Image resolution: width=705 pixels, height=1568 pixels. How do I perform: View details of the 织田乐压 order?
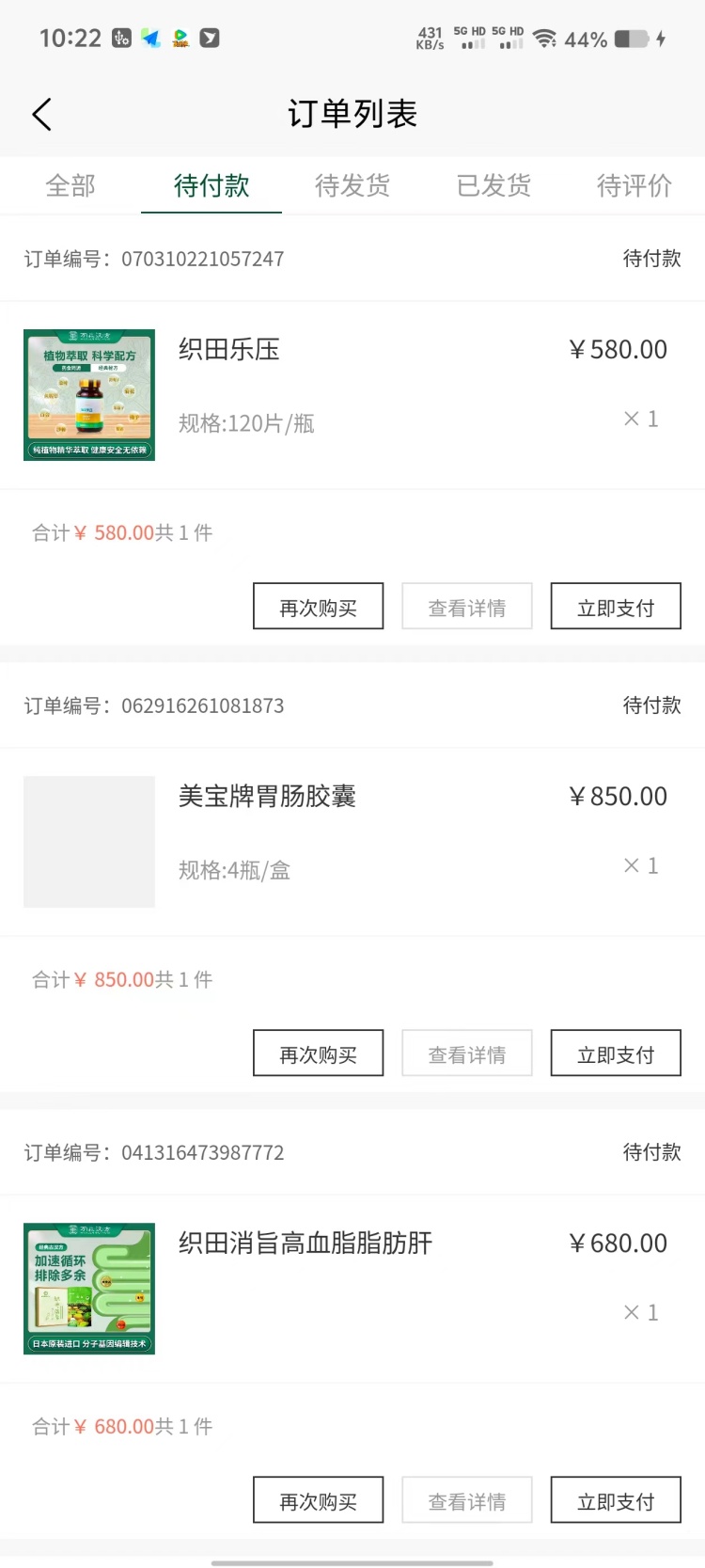coord(466,607)
